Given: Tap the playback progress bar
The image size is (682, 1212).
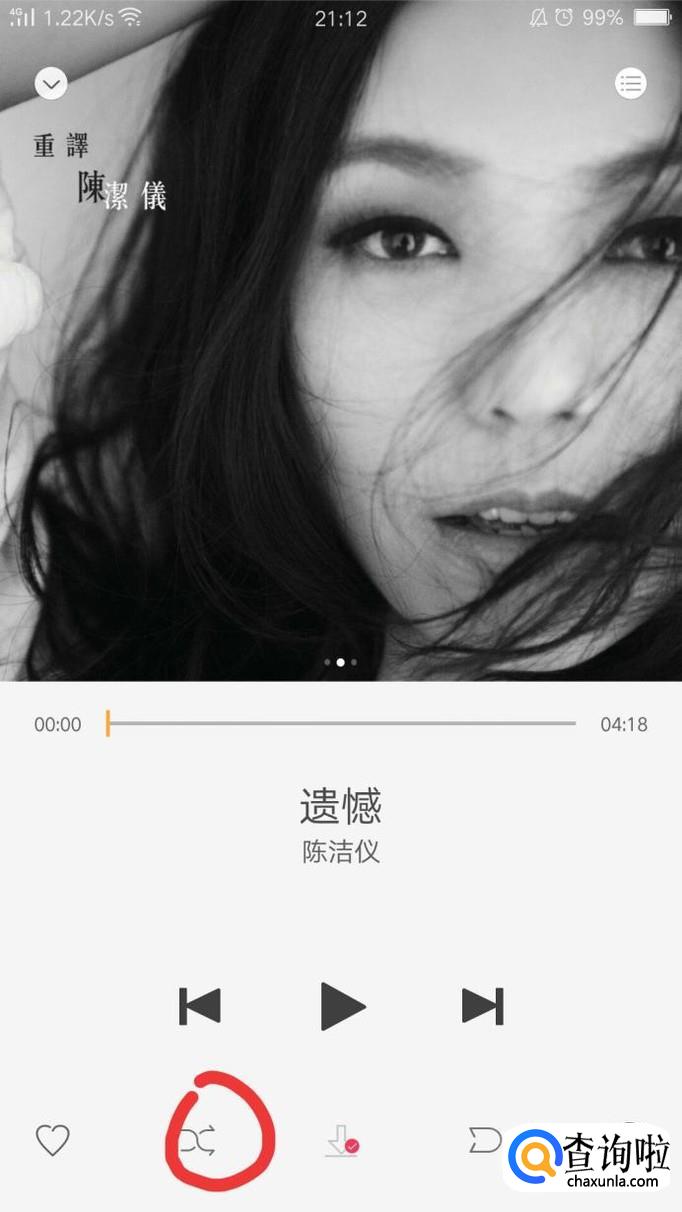Looking at the screenshot, I should point(340,723).
